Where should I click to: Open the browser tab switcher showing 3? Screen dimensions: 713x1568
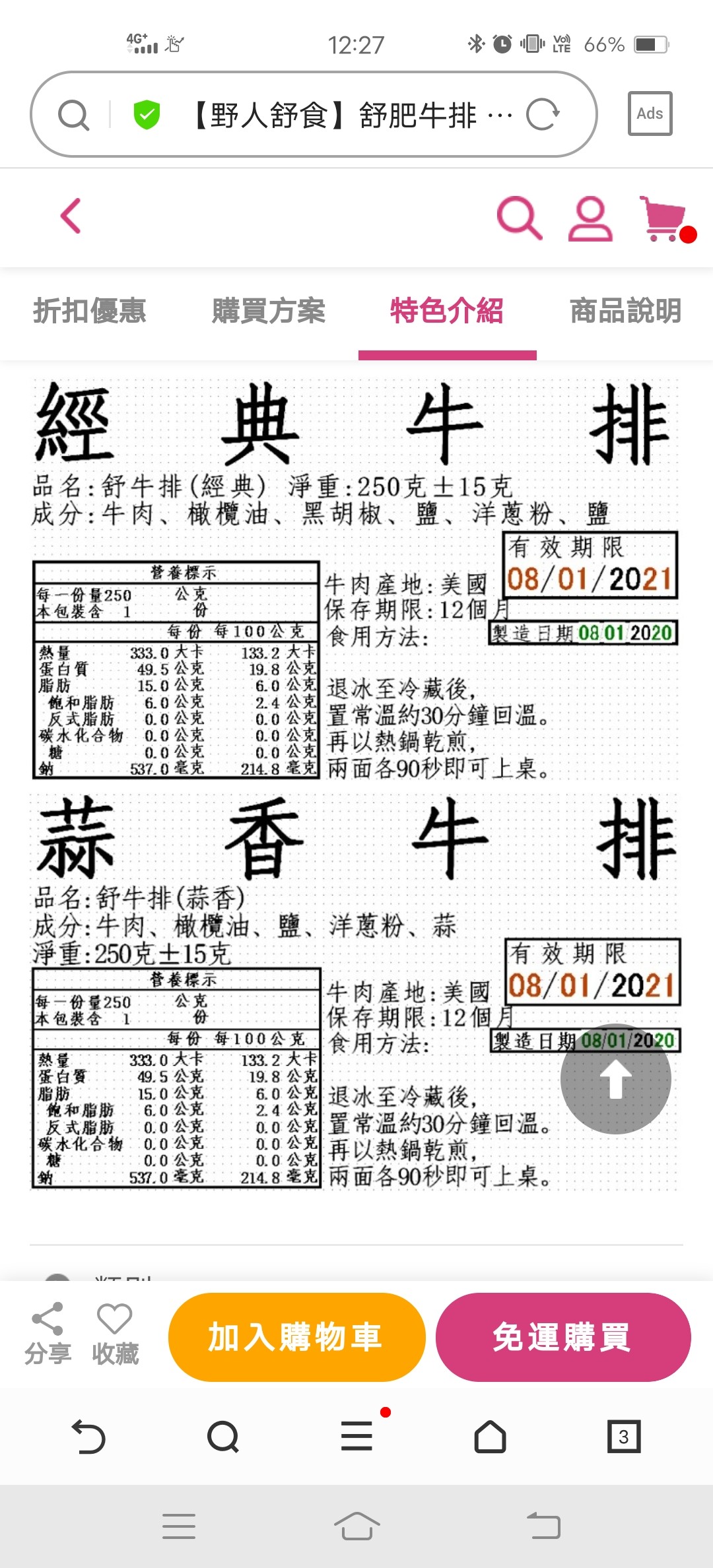[624, 1436]
